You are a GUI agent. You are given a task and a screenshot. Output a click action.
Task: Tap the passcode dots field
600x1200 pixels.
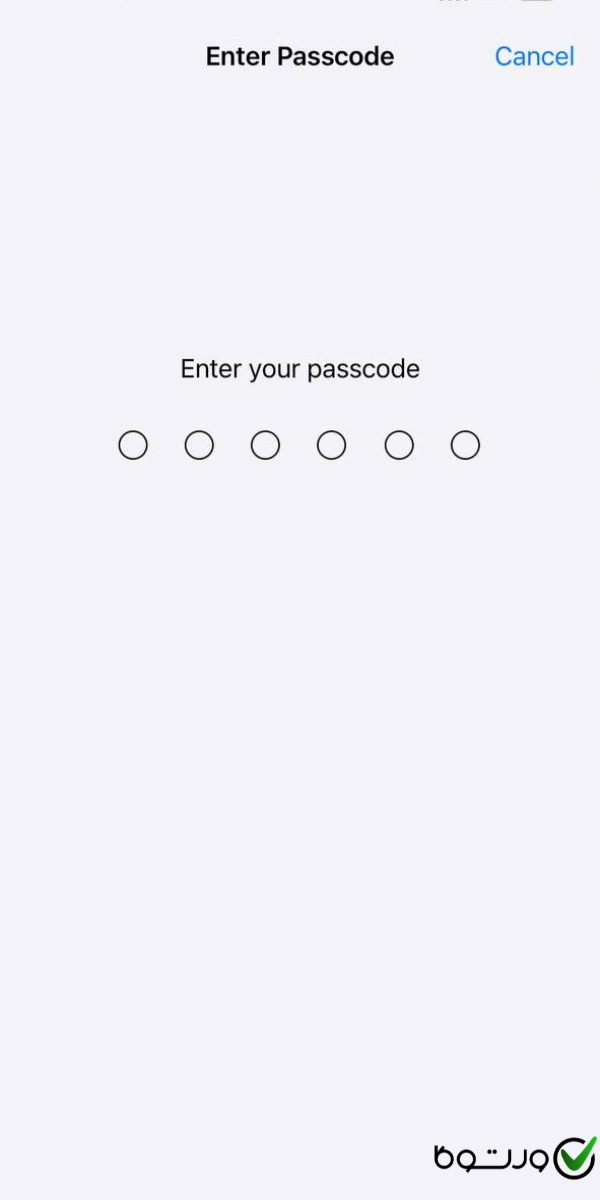tap(299, 445)
